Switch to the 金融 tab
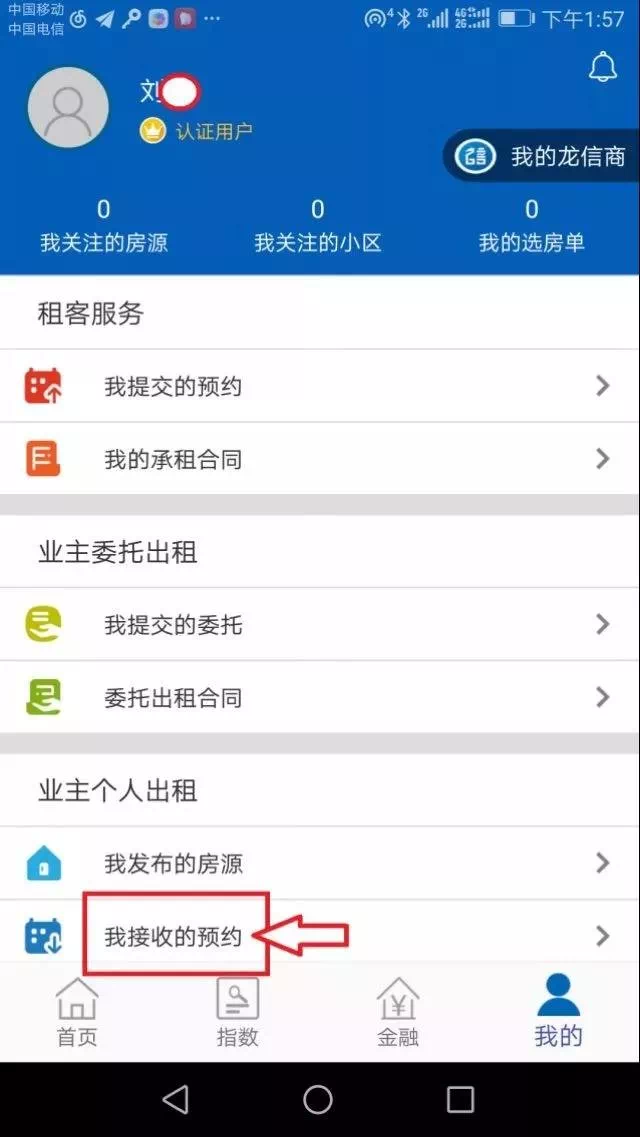640x1137 pixels. click(x=397, y=1010)
